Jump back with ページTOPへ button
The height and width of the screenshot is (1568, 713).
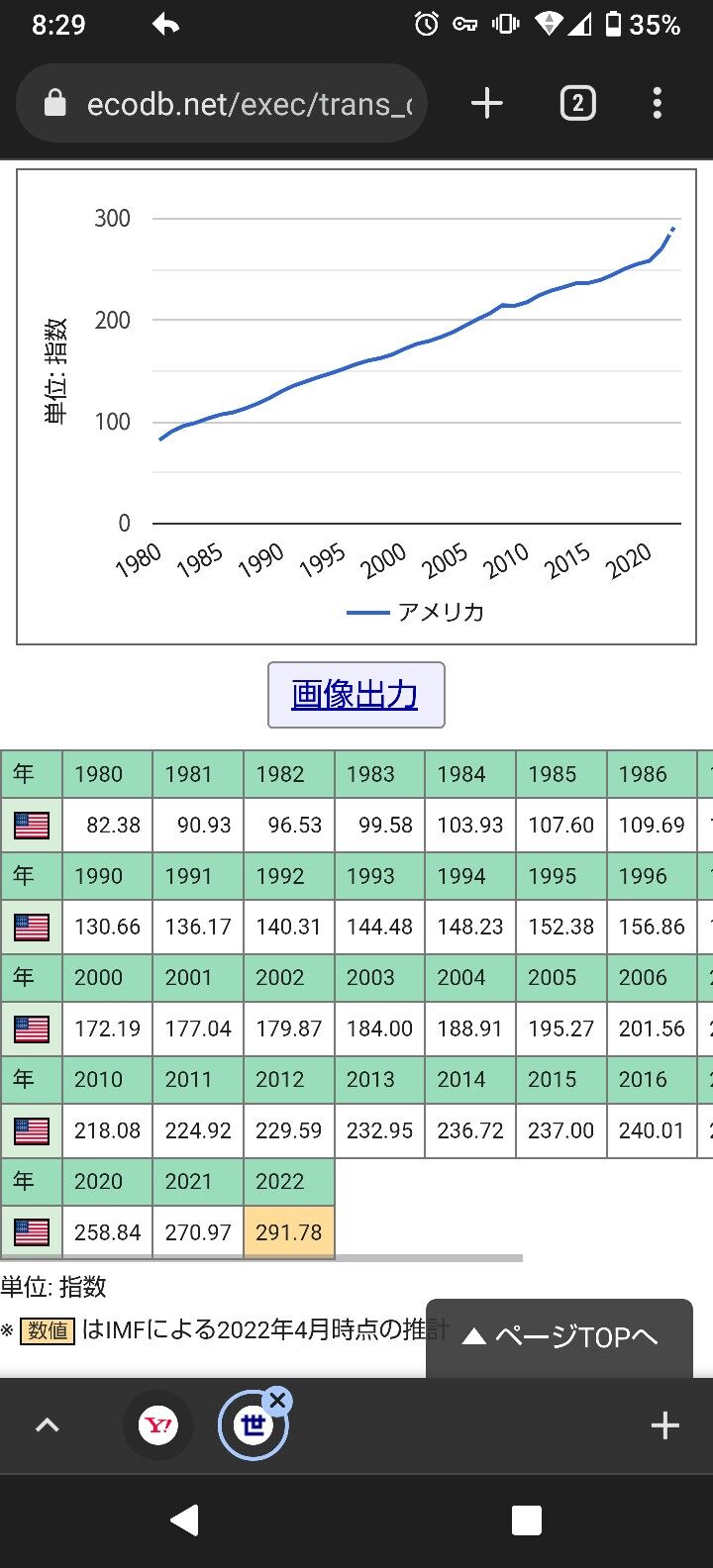[x=560, y=1337]
